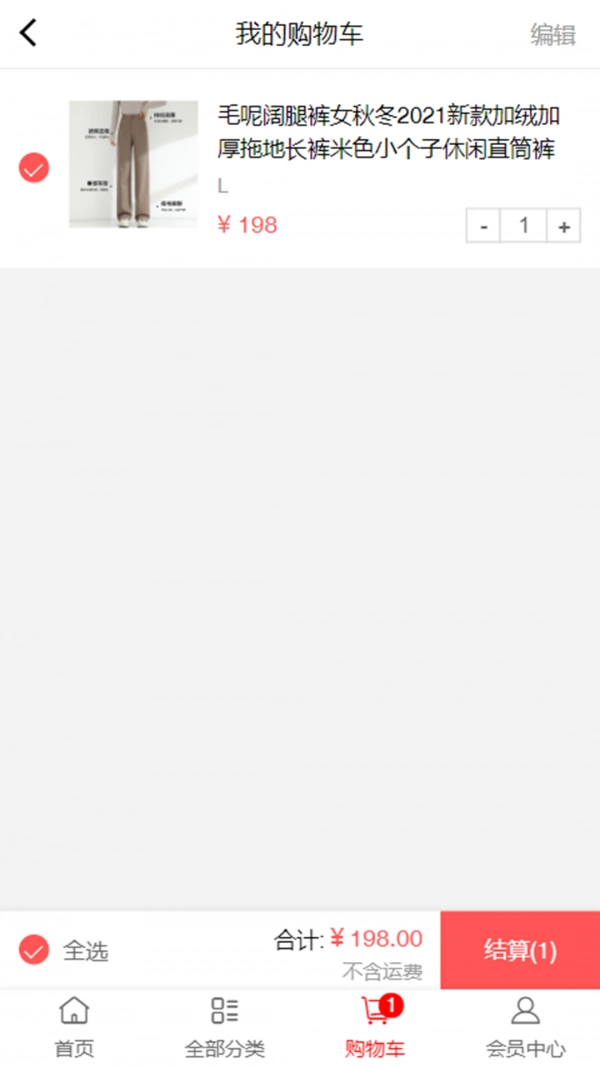Go to the 会员中心 member center

click(x=525, y=1028)
